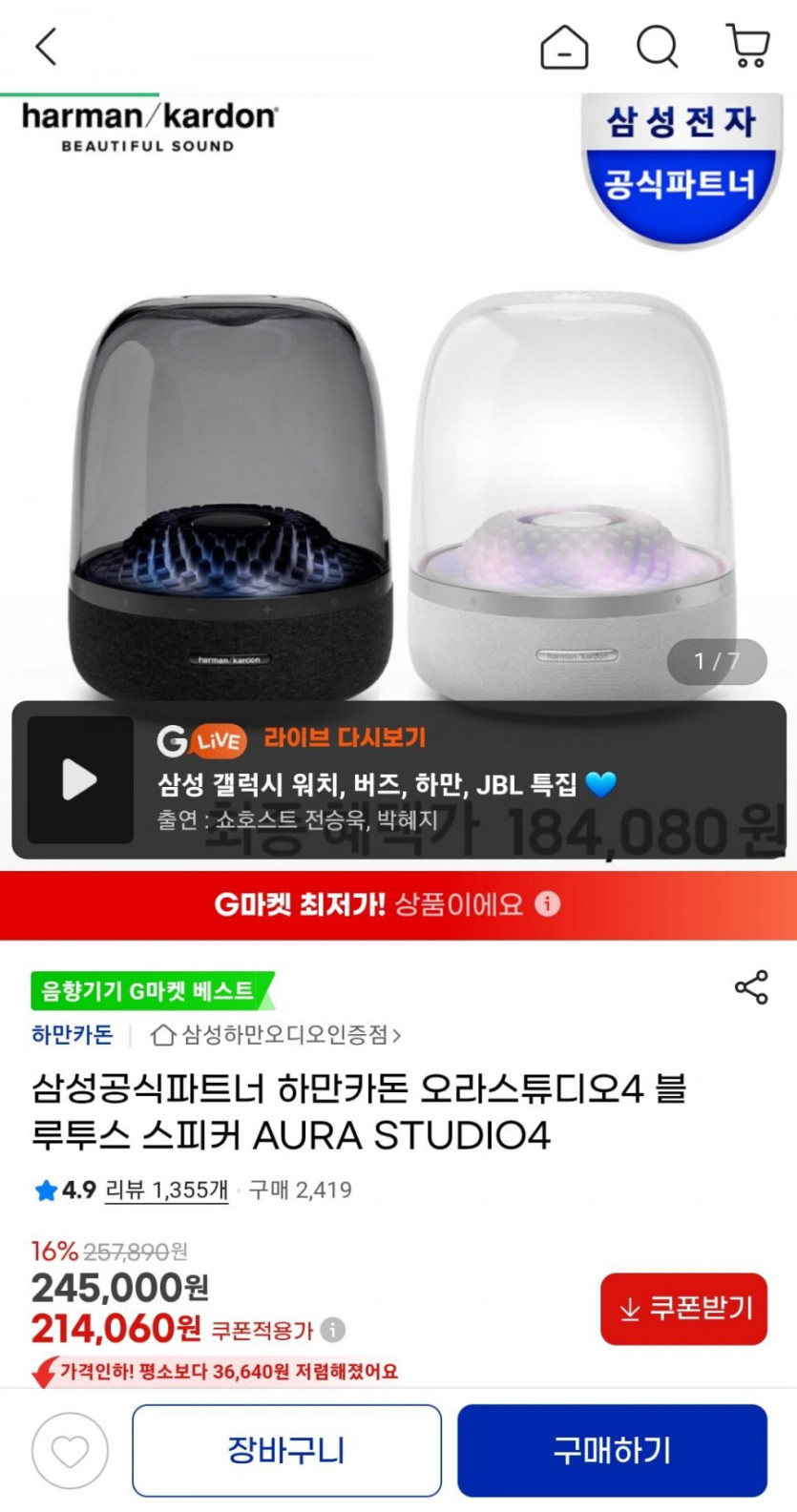797x1512 pixels.
Task: Share this product
Action: (x=751, y=987)
